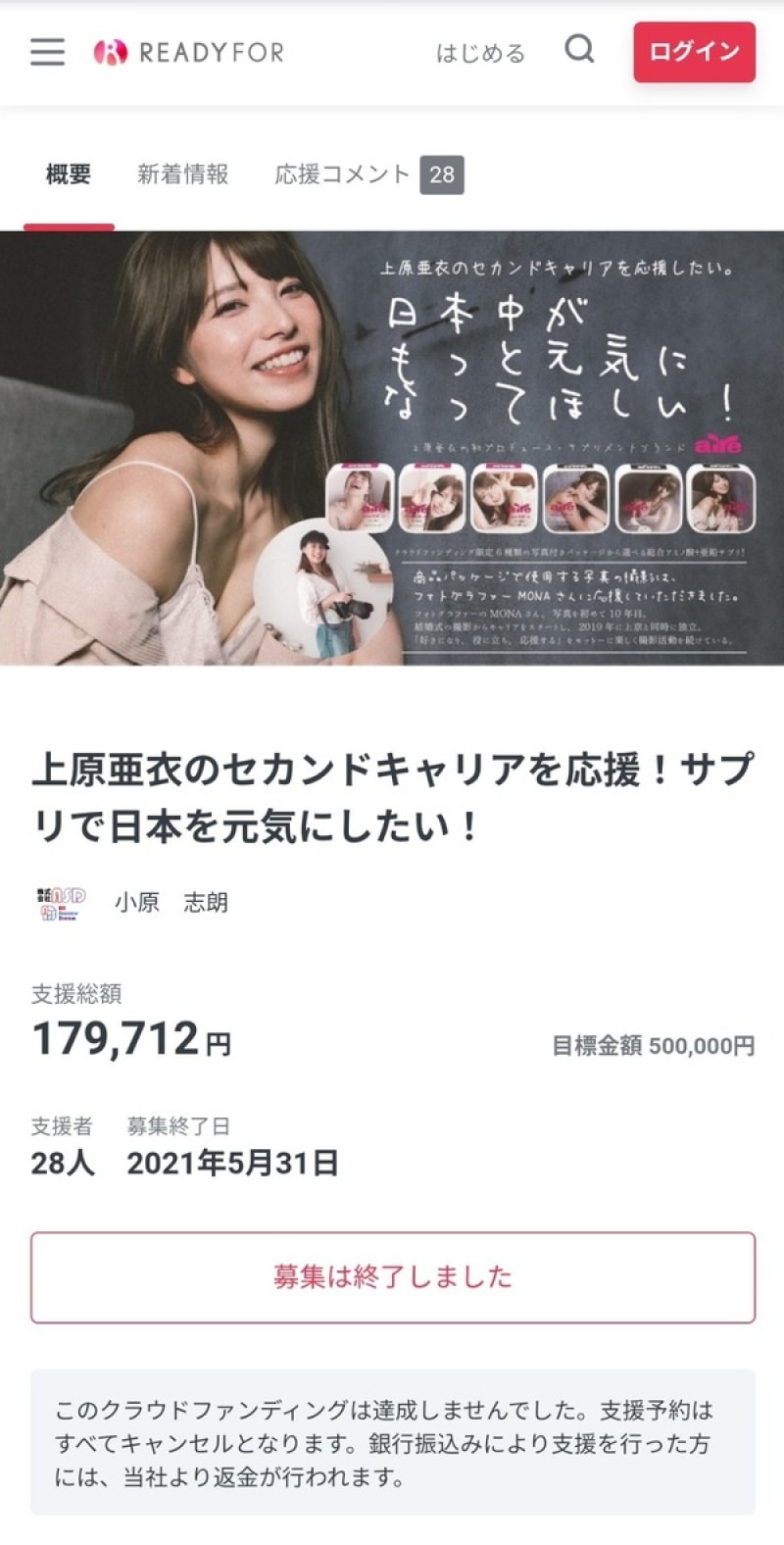Open the はじめる link
This screenshot has width=784, height=1545.
click(480, 53)
